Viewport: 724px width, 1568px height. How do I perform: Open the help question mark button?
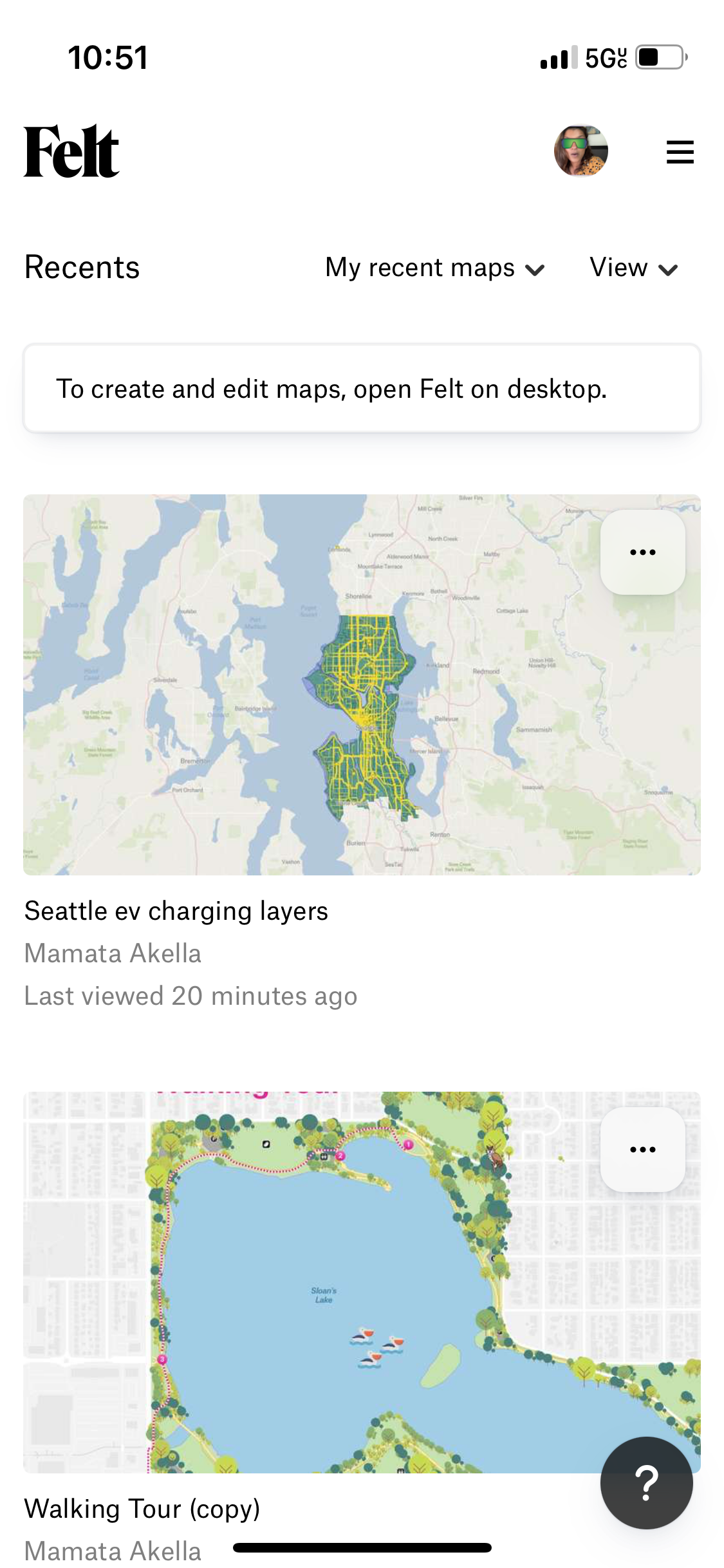click(x=646, y=1483)
